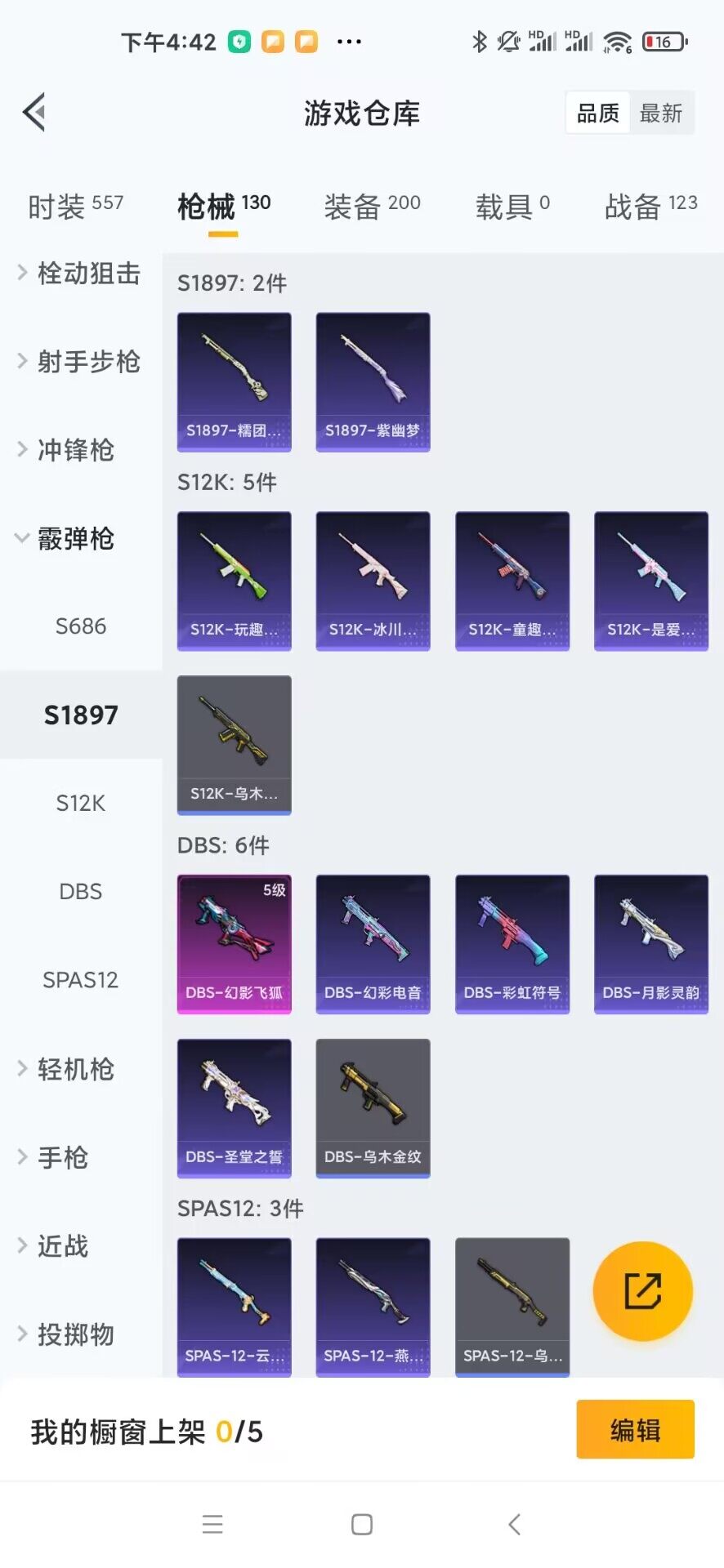Tap the 编辑 button
The width and height of the screenshot is (724, 1568).
635,1430
